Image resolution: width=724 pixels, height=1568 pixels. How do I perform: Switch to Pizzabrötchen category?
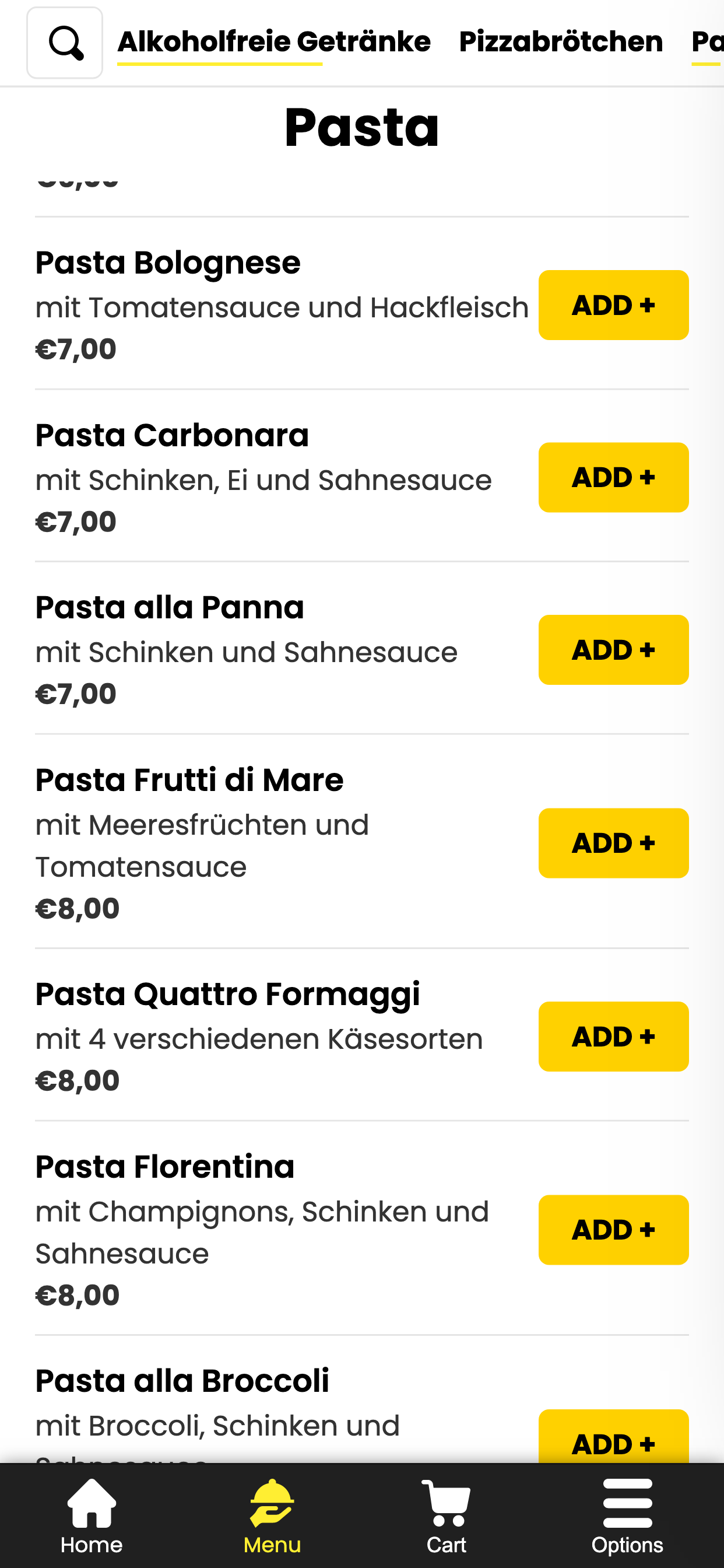tap(561, 42)
